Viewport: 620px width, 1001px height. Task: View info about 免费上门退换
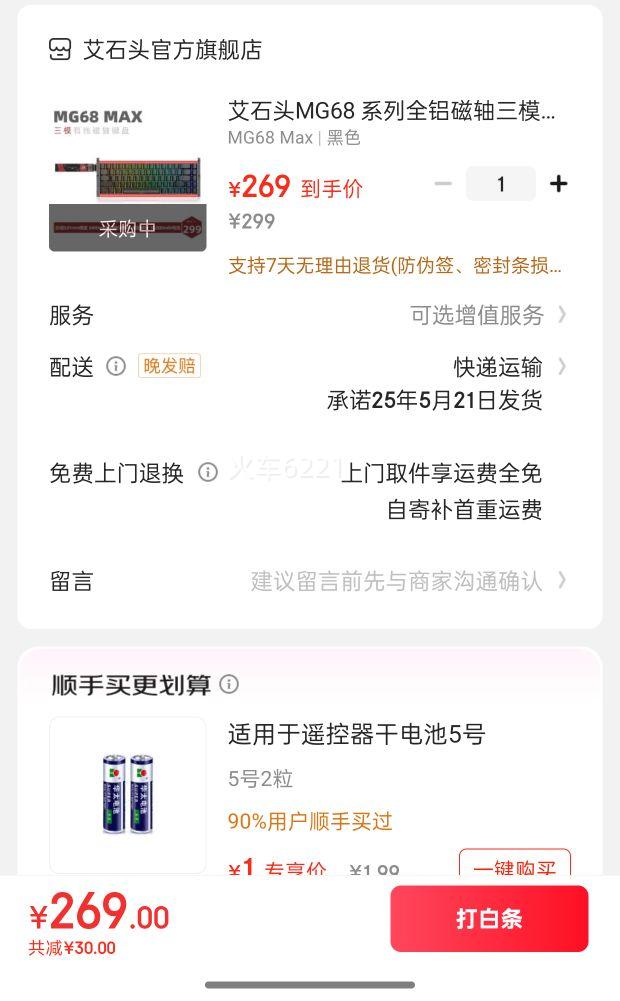[208, 472]
